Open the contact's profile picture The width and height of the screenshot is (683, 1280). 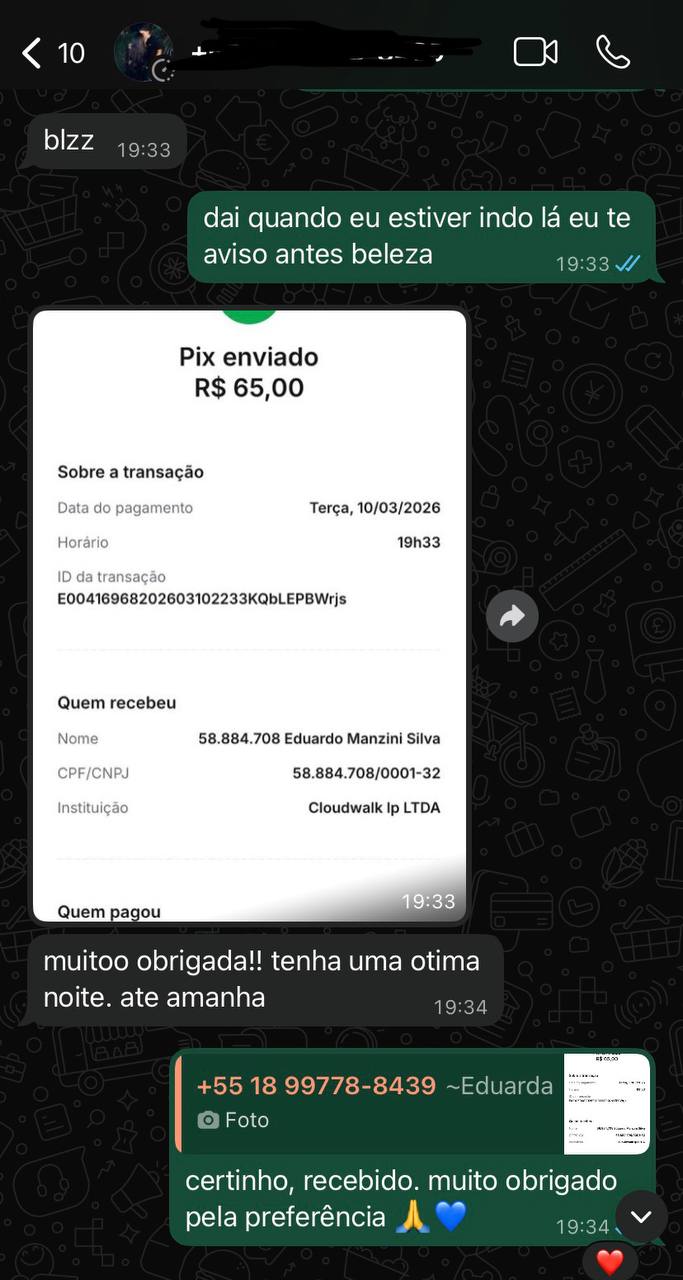pos(143,52)
